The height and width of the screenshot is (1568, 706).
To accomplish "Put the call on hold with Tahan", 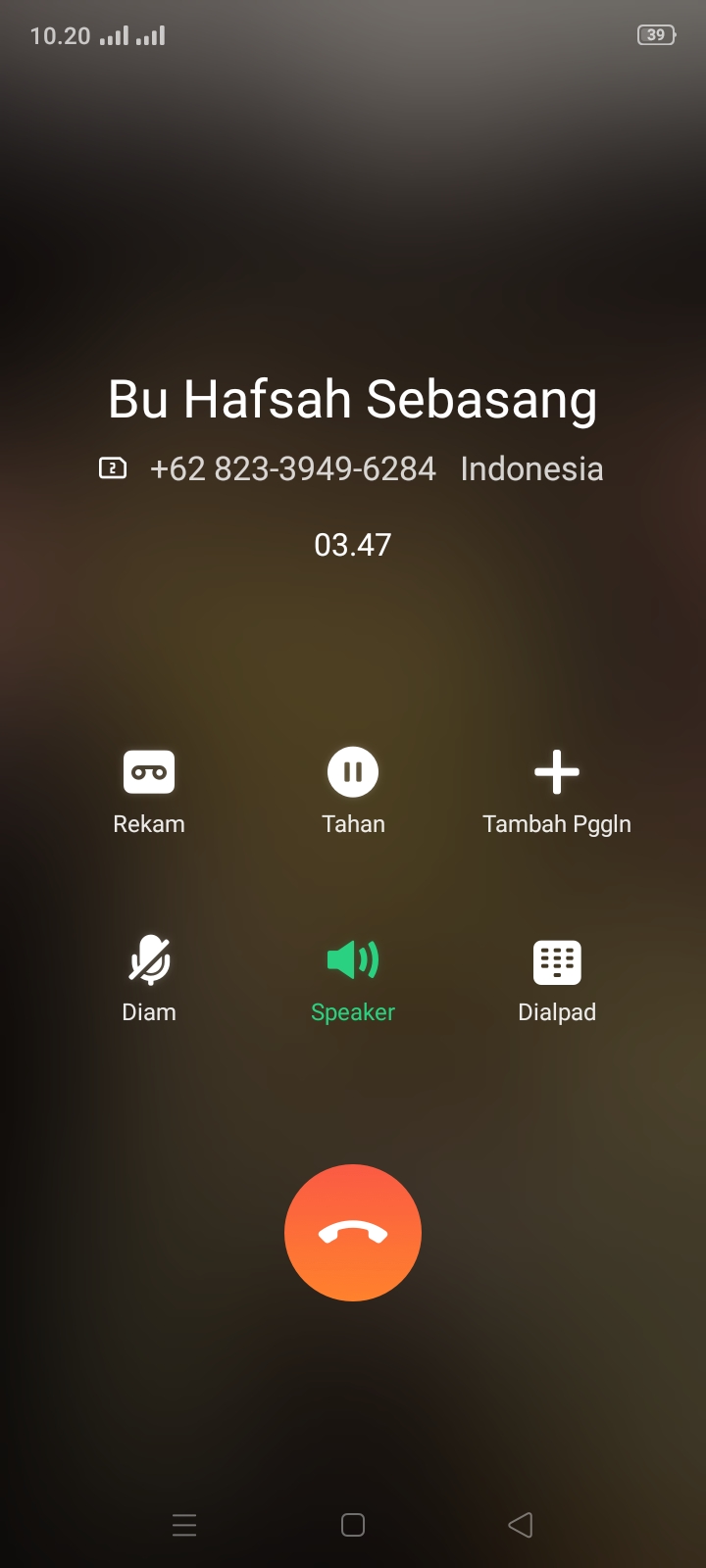I will click(353, 792).
